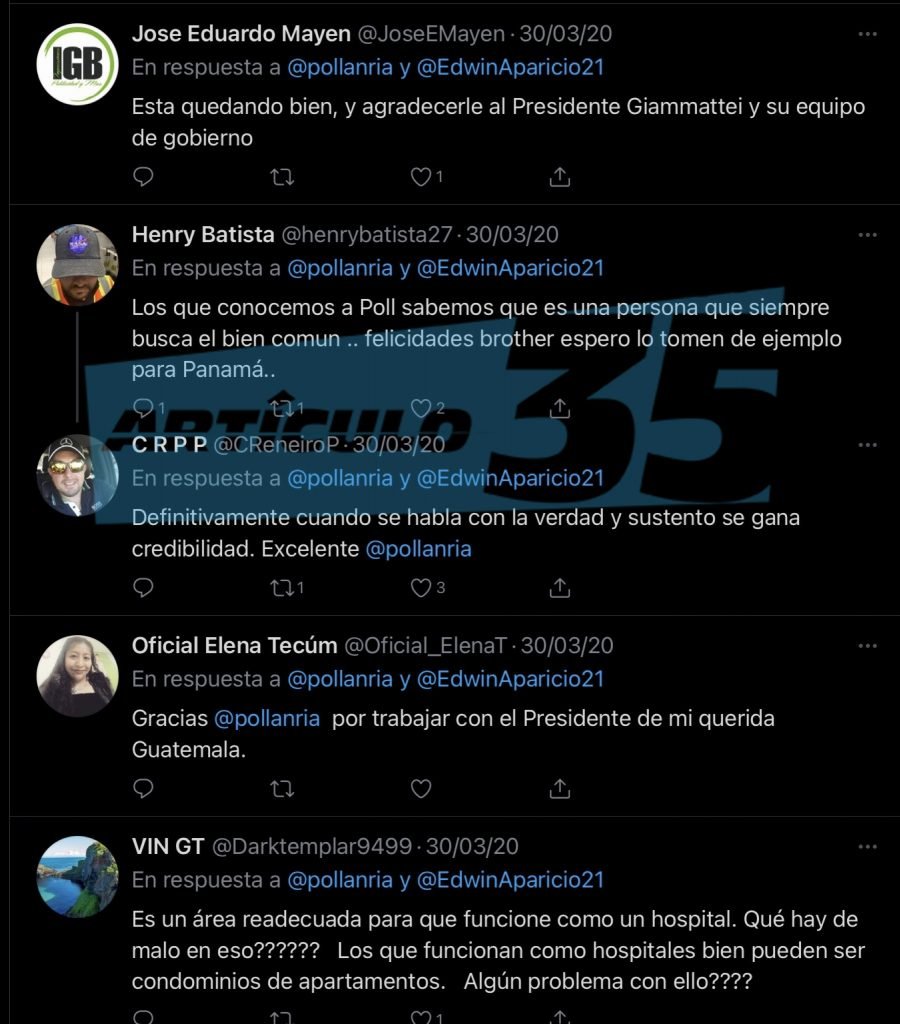View VIN GT's profile picture

coord(77,876)
